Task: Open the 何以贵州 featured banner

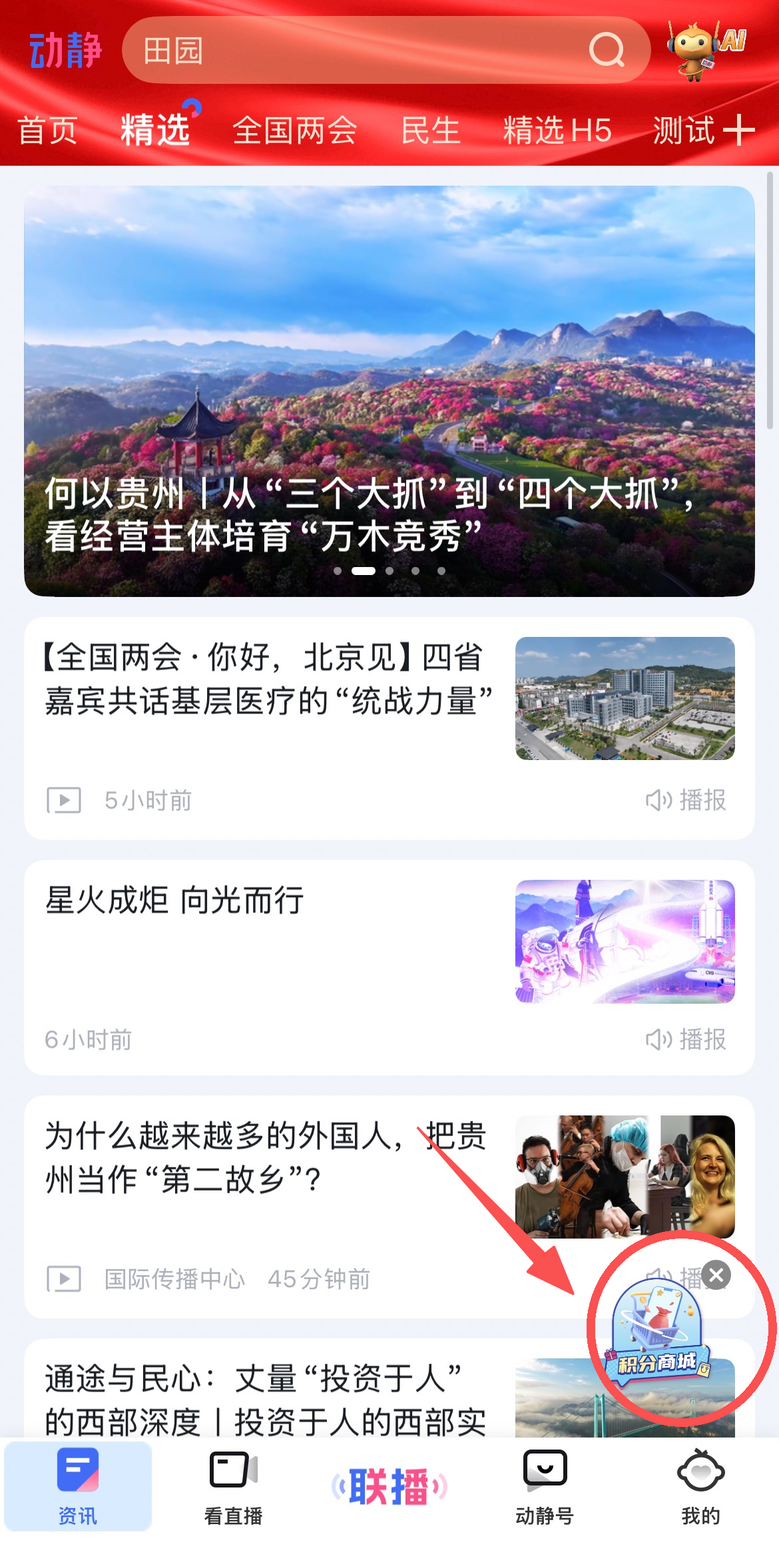Action: [389, 391]
